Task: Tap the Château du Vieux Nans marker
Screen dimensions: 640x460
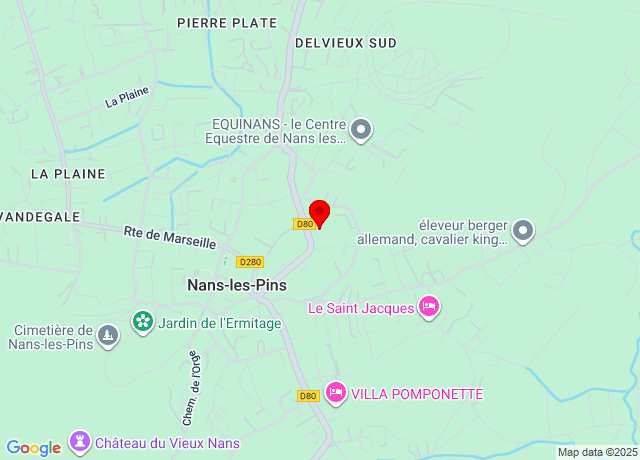Action: click(x=79, y=441)
